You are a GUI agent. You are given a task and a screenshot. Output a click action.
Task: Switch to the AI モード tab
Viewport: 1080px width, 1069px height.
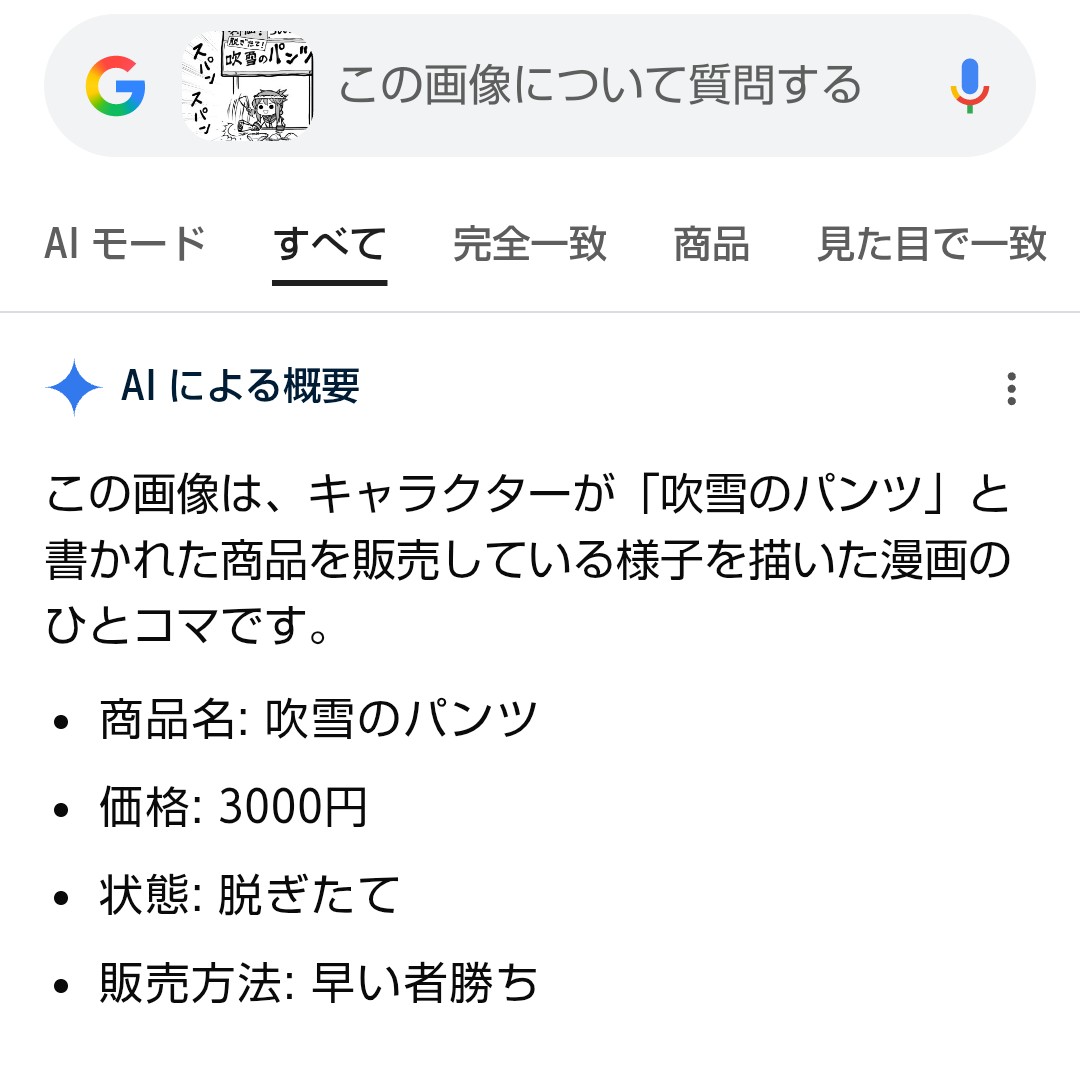(125, 244)
